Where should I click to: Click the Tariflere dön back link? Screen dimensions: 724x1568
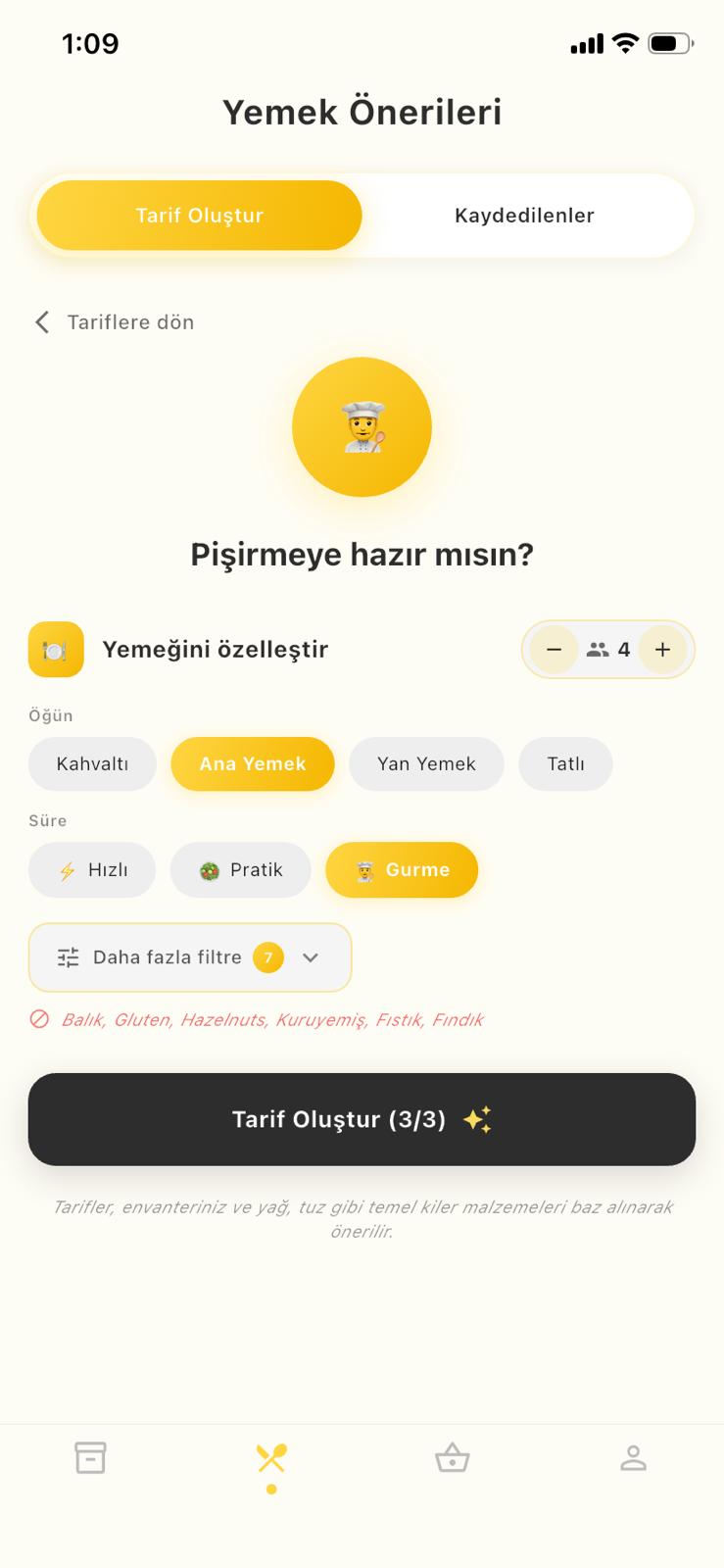pos(112,321)
